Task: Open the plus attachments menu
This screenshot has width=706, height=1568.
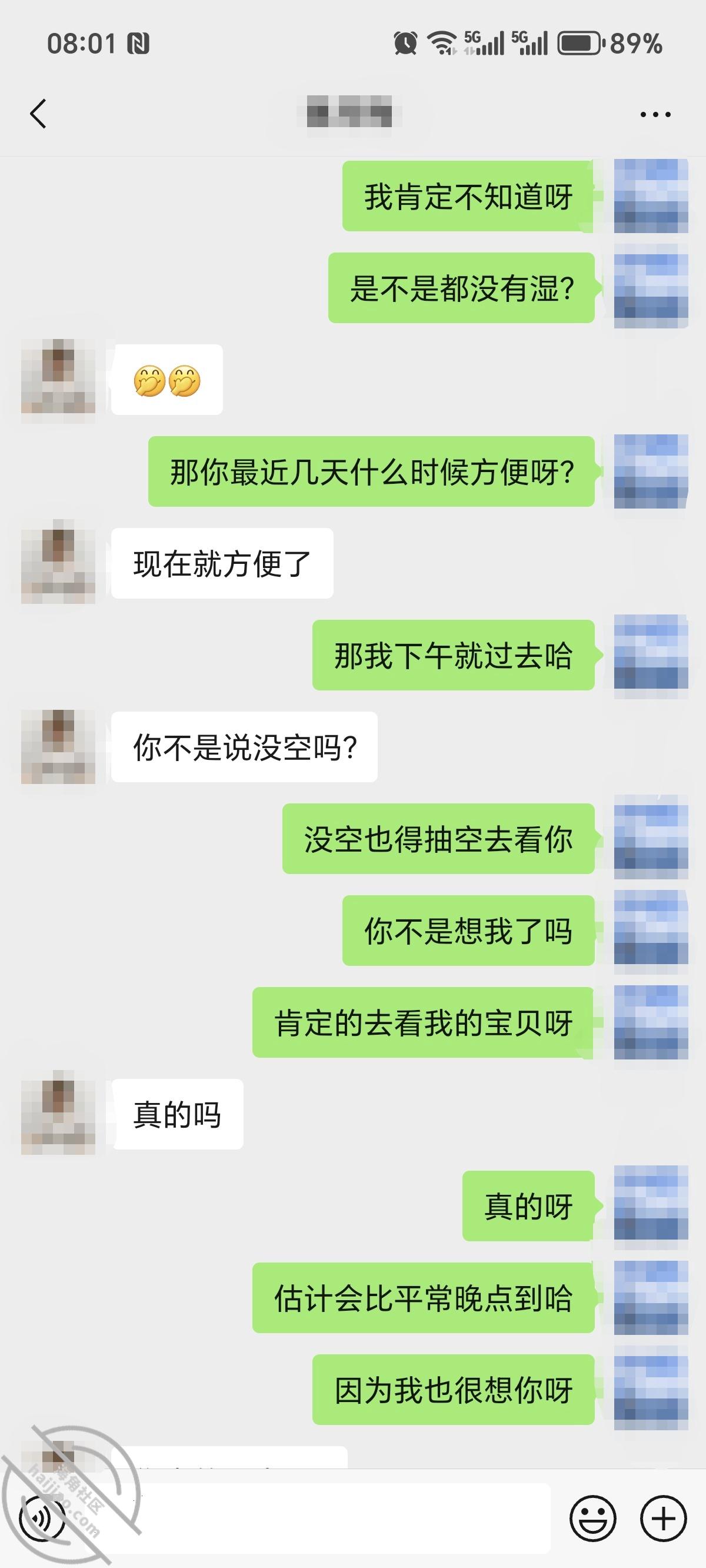Action: click(x=664, y=1519)
